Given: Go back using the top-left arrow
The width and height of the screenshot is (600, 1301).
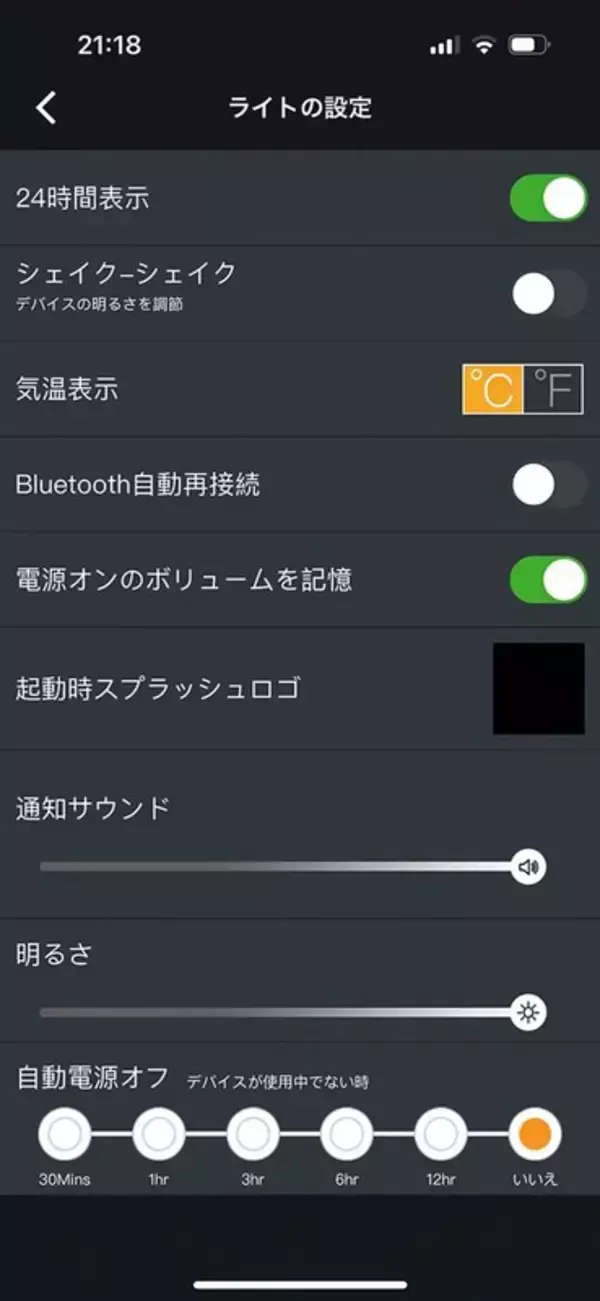Looking at the screenshot, I should click(x=46, y=108).
